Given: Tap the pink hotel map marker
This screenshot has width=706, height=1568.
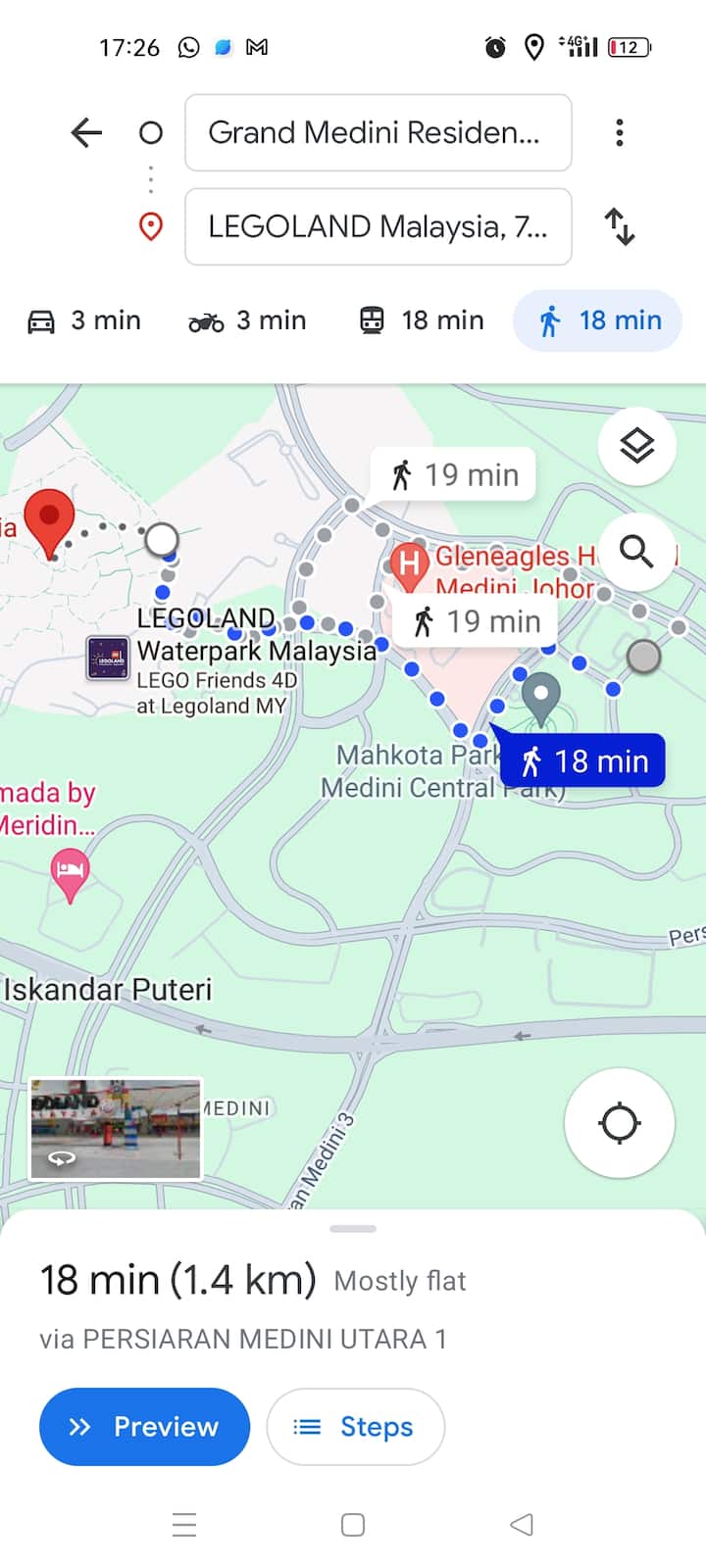Looking at the screenshot, I should 70,870.
